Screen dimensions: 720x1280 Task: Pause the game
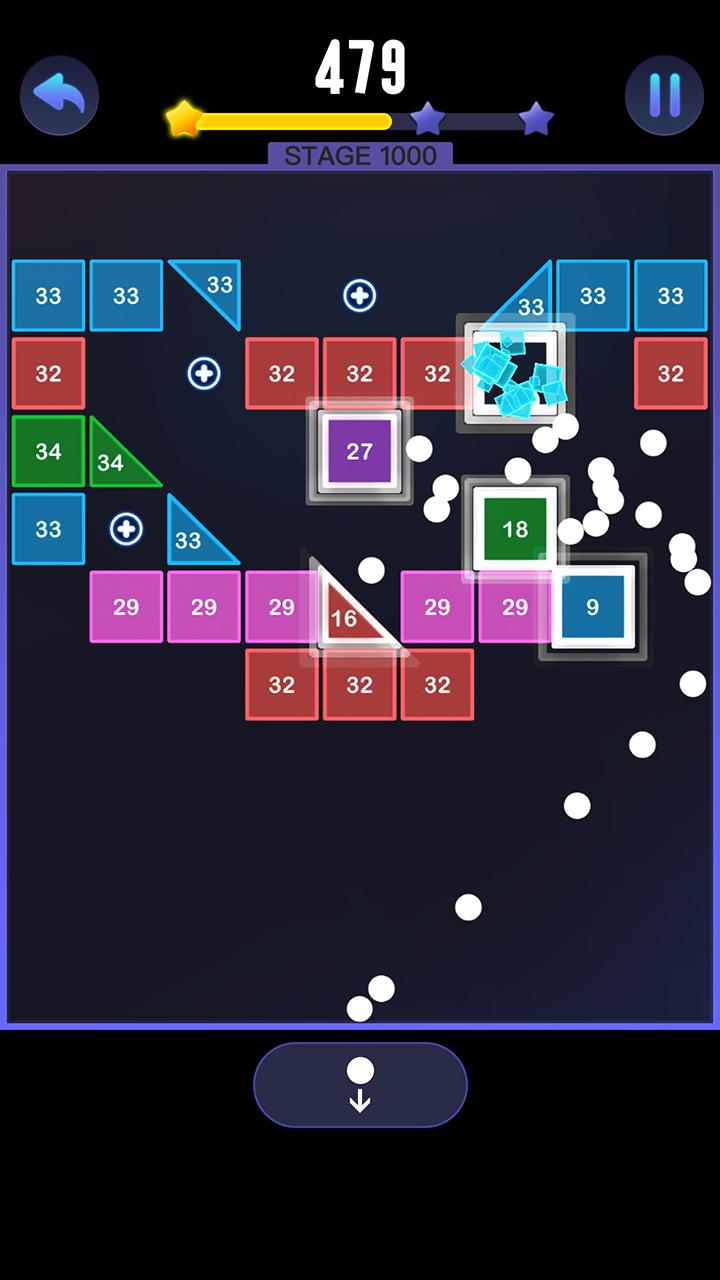(x=664, y=95)
